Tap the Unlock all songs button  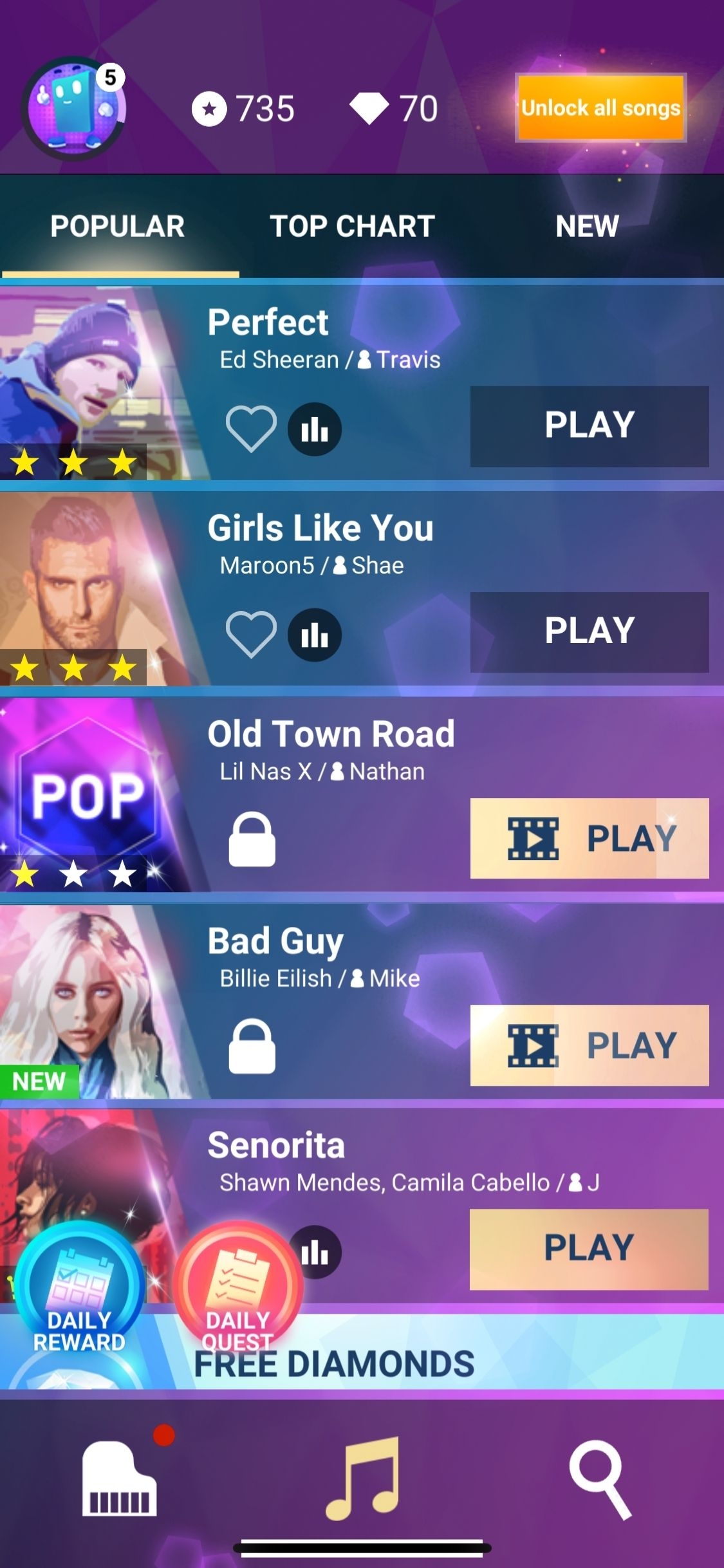(600, 108)
